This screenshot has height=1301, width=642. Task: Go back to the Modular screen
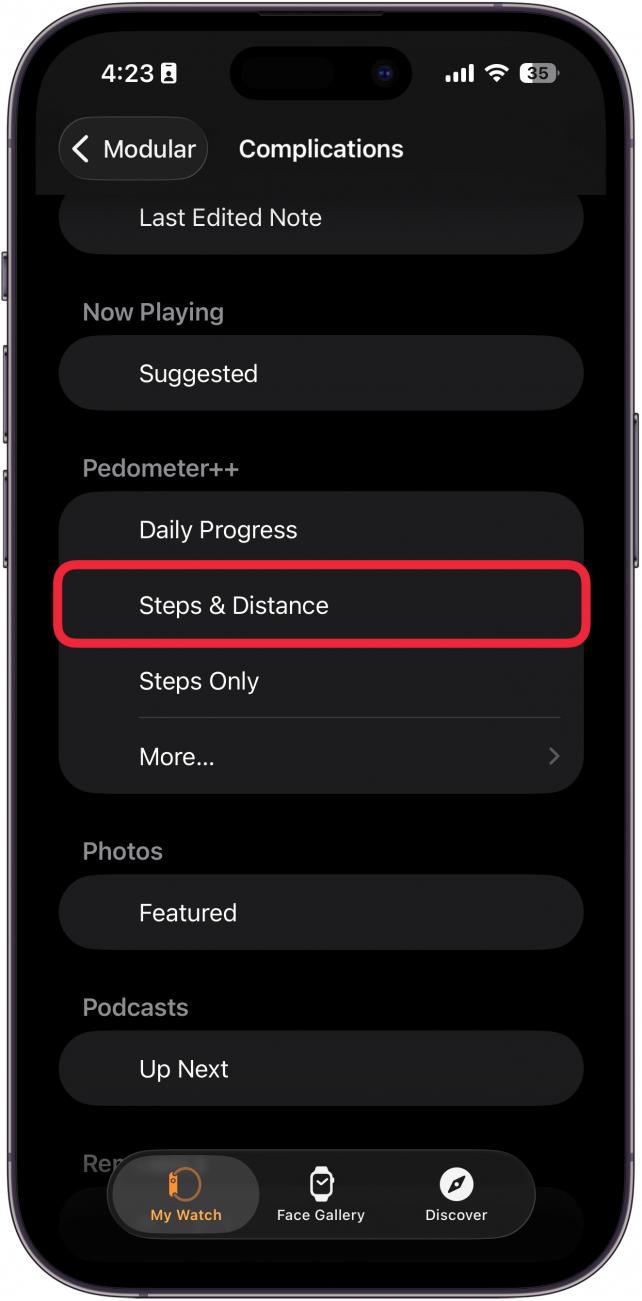tap(133, 150)
